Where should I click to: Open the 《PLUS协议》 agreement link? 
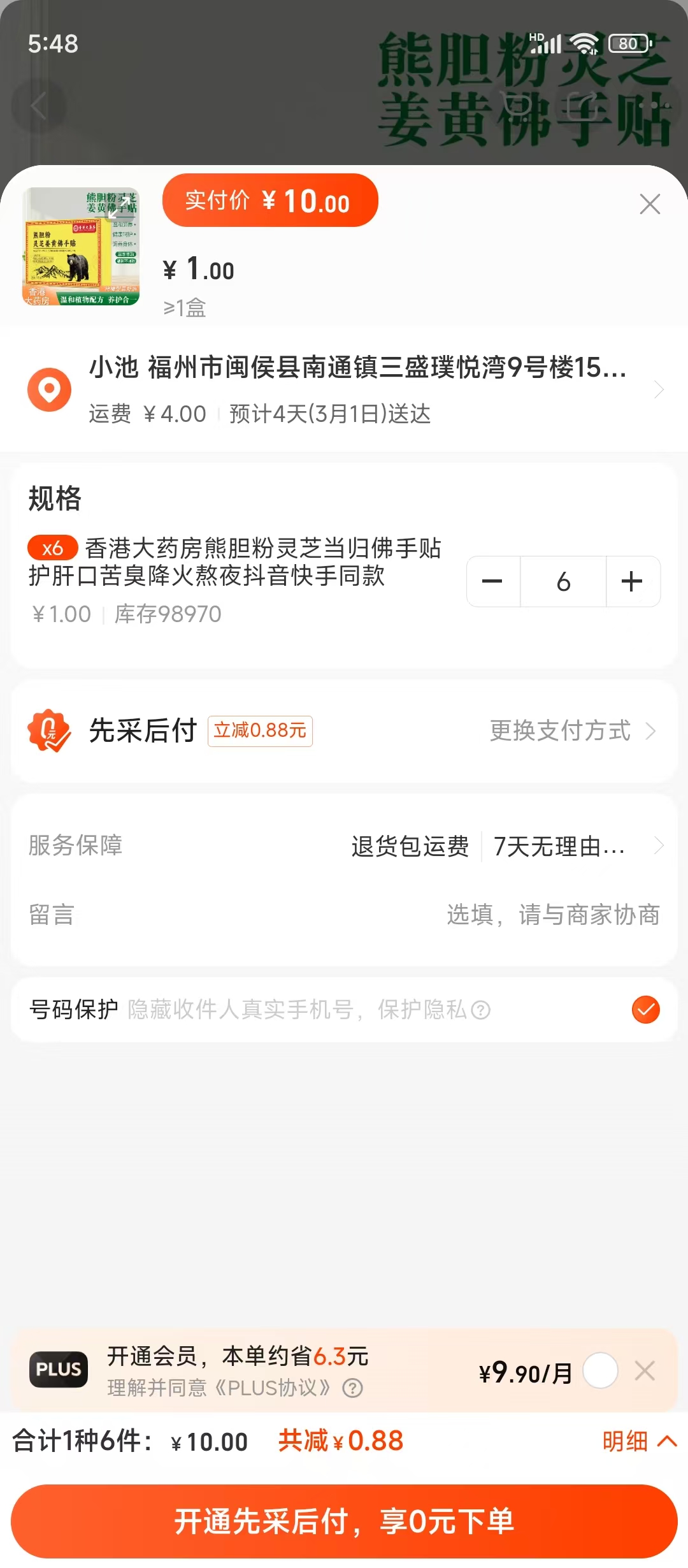pyautogui.click(x=273, y=1388)
